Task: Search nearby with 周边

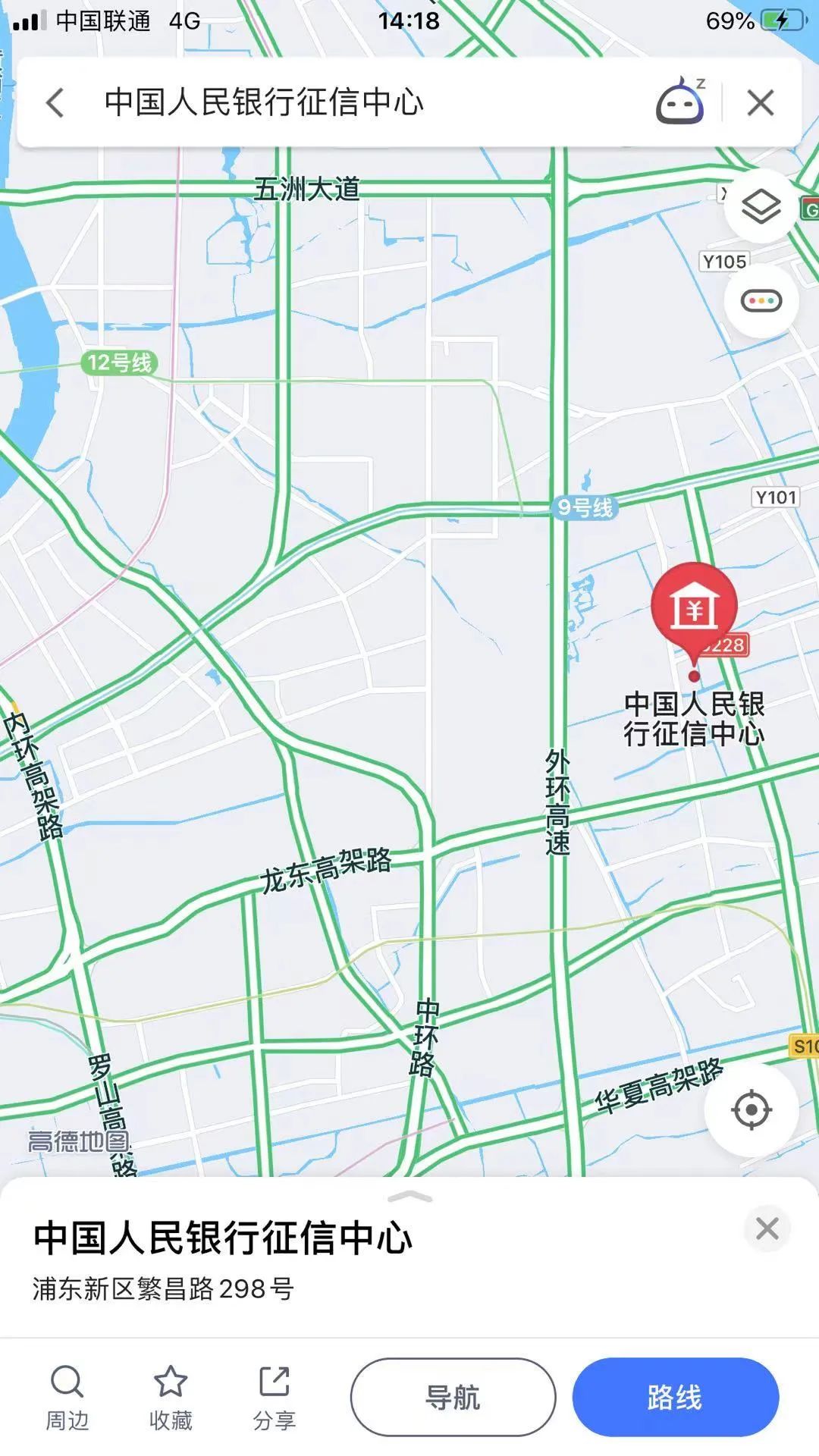Action: coord(67,1398)
